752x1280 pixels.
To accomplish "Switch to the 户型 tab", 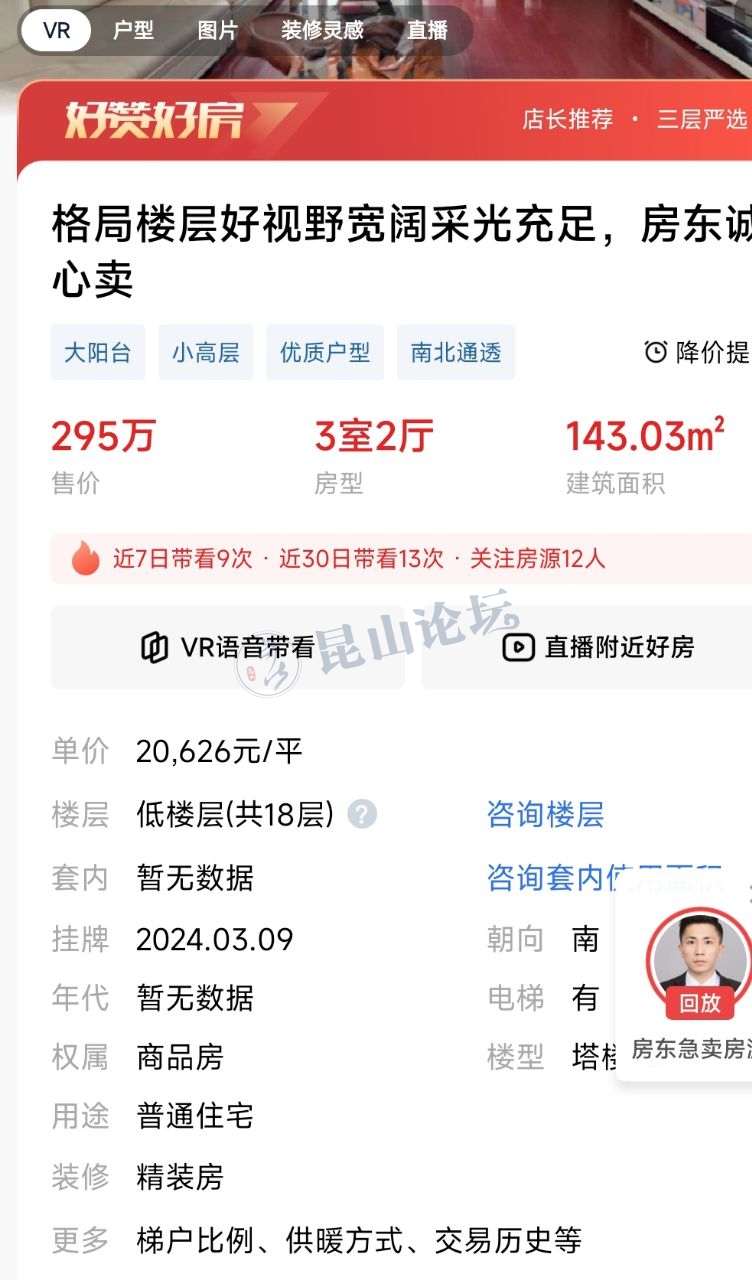I will [133, 30].
